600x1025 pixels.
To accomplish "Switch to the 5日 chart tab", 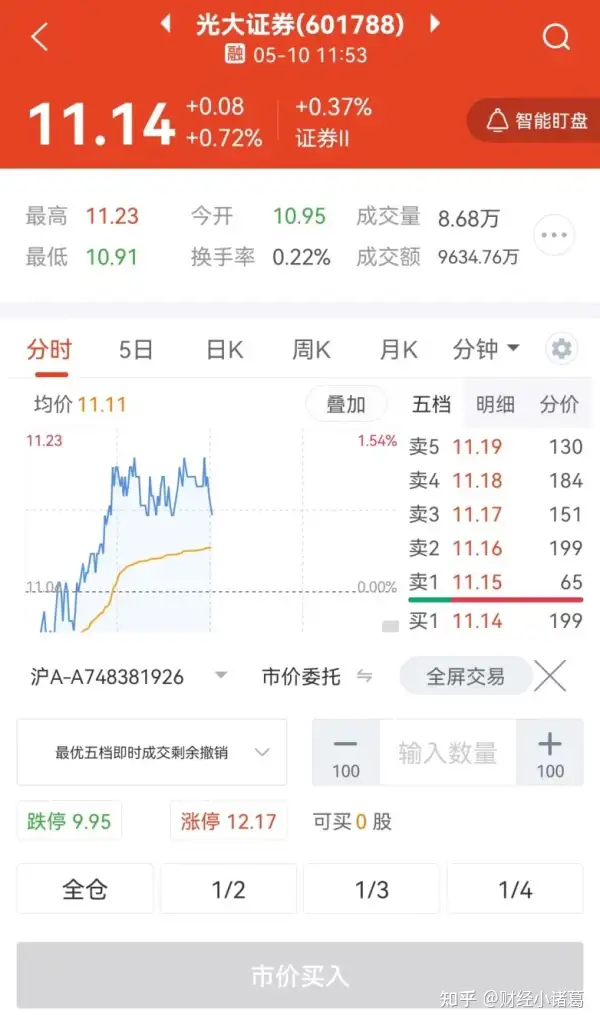I will [x=135, y=350].
